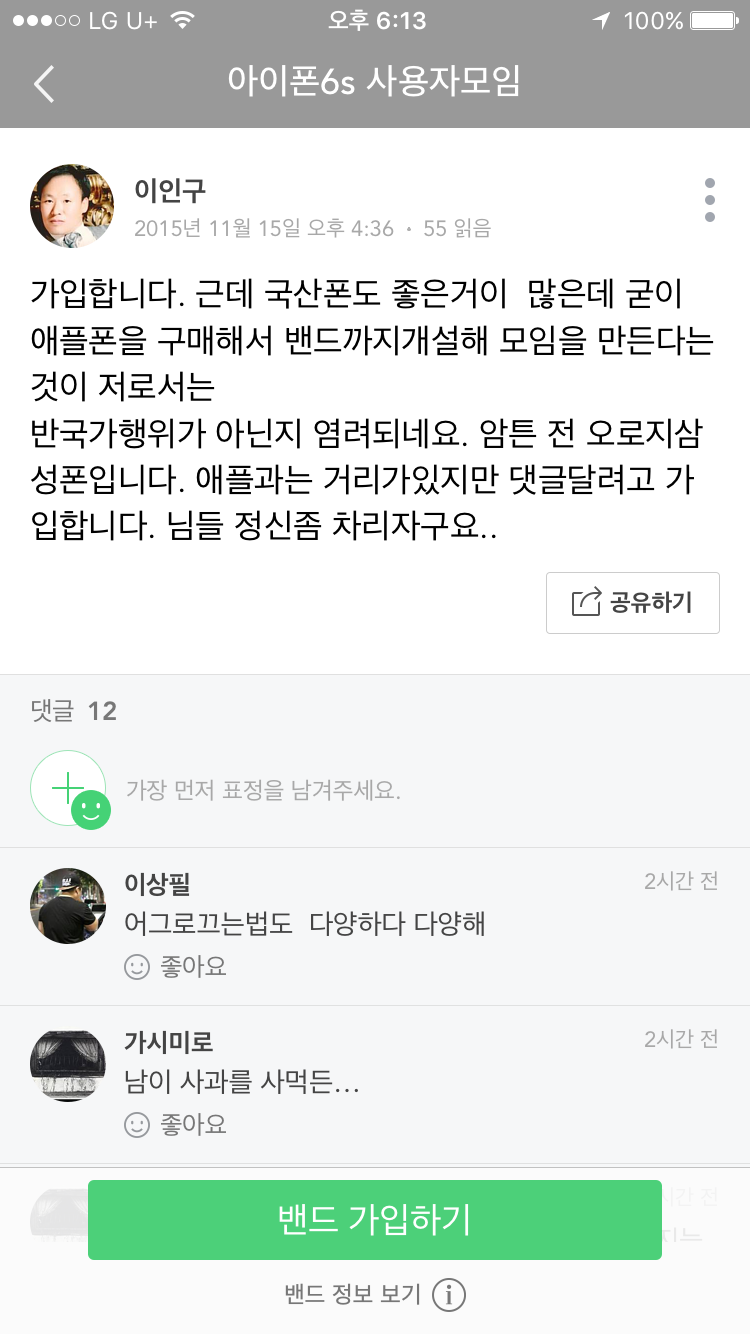This screenshot has width=750, height=1334.
Task: Go back using the header arrow
Action: pyautogui.click(x=44, y=83)
